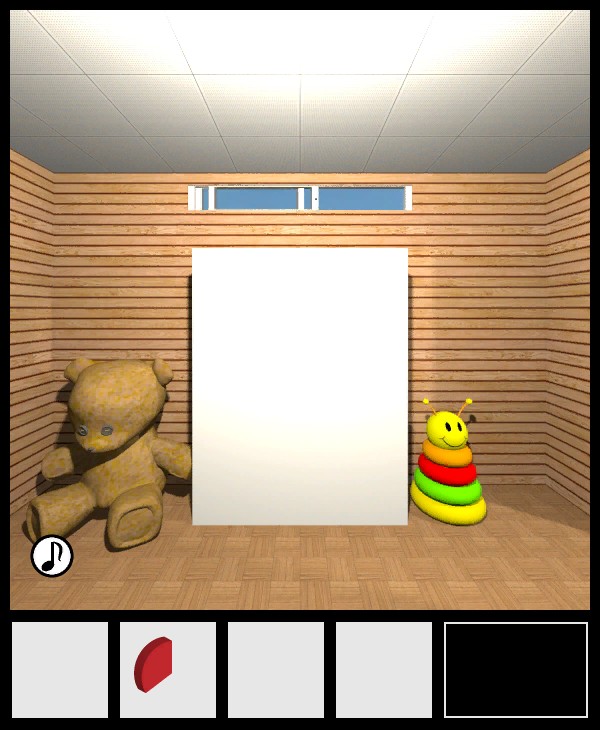Open the black item detail box
The image size is (600, 730).
click(x=516, y=669)
